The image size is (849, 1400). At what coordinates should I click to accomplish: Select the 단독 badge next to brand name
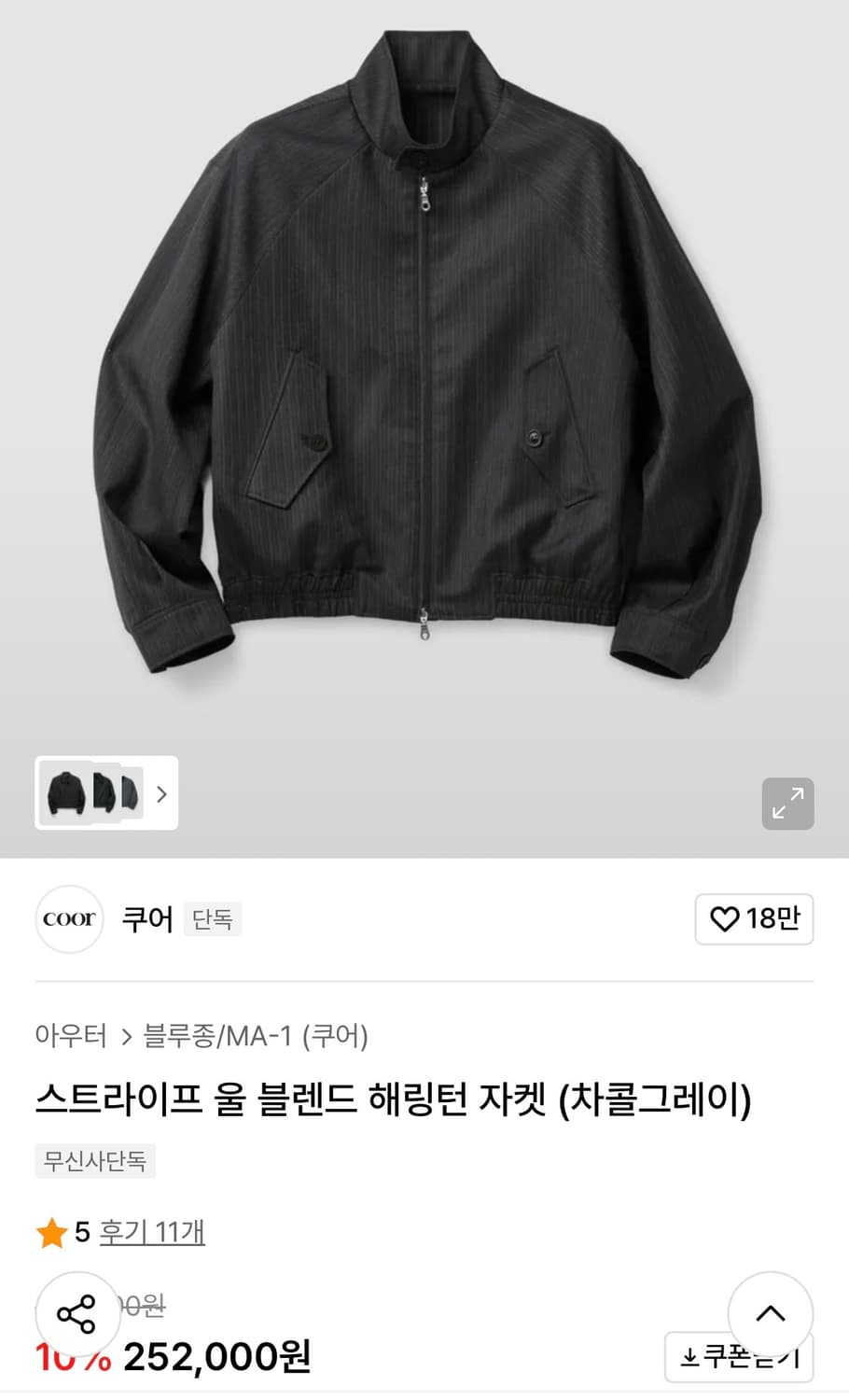coord(212,919)
